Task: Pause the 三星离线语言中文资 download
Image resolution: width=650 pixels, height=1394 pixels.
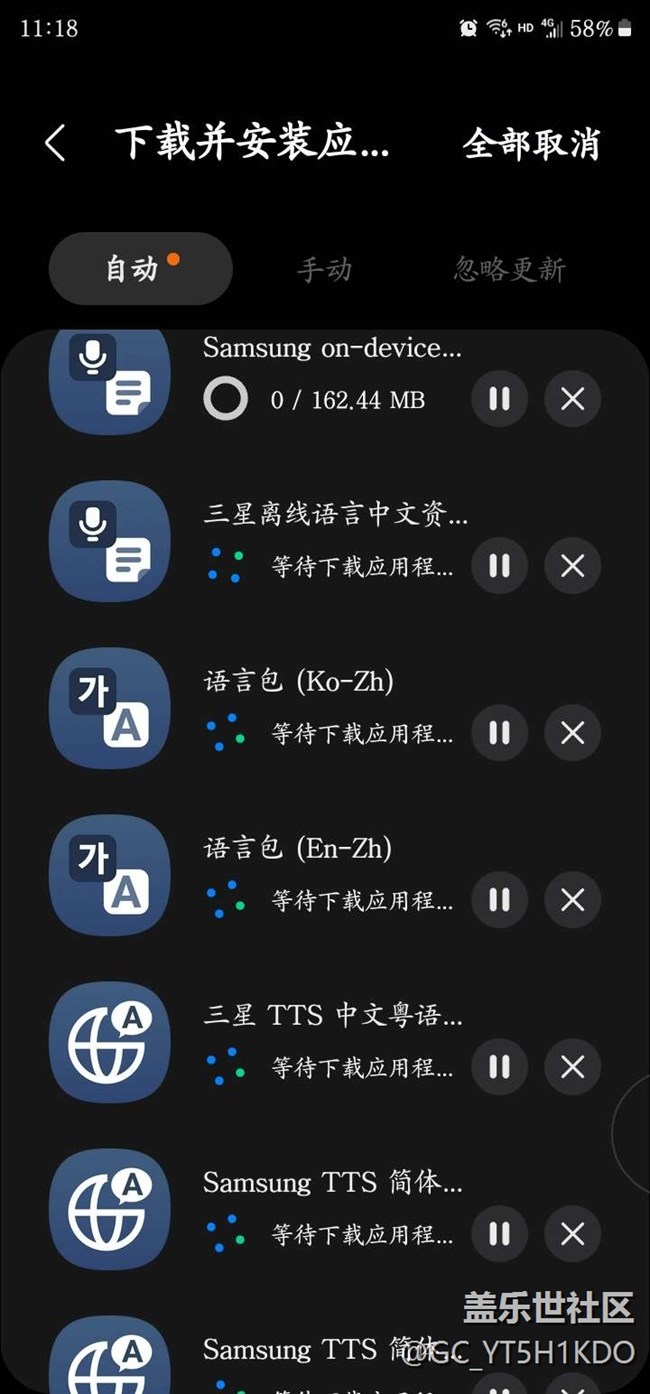Action: tap(499, 566)
